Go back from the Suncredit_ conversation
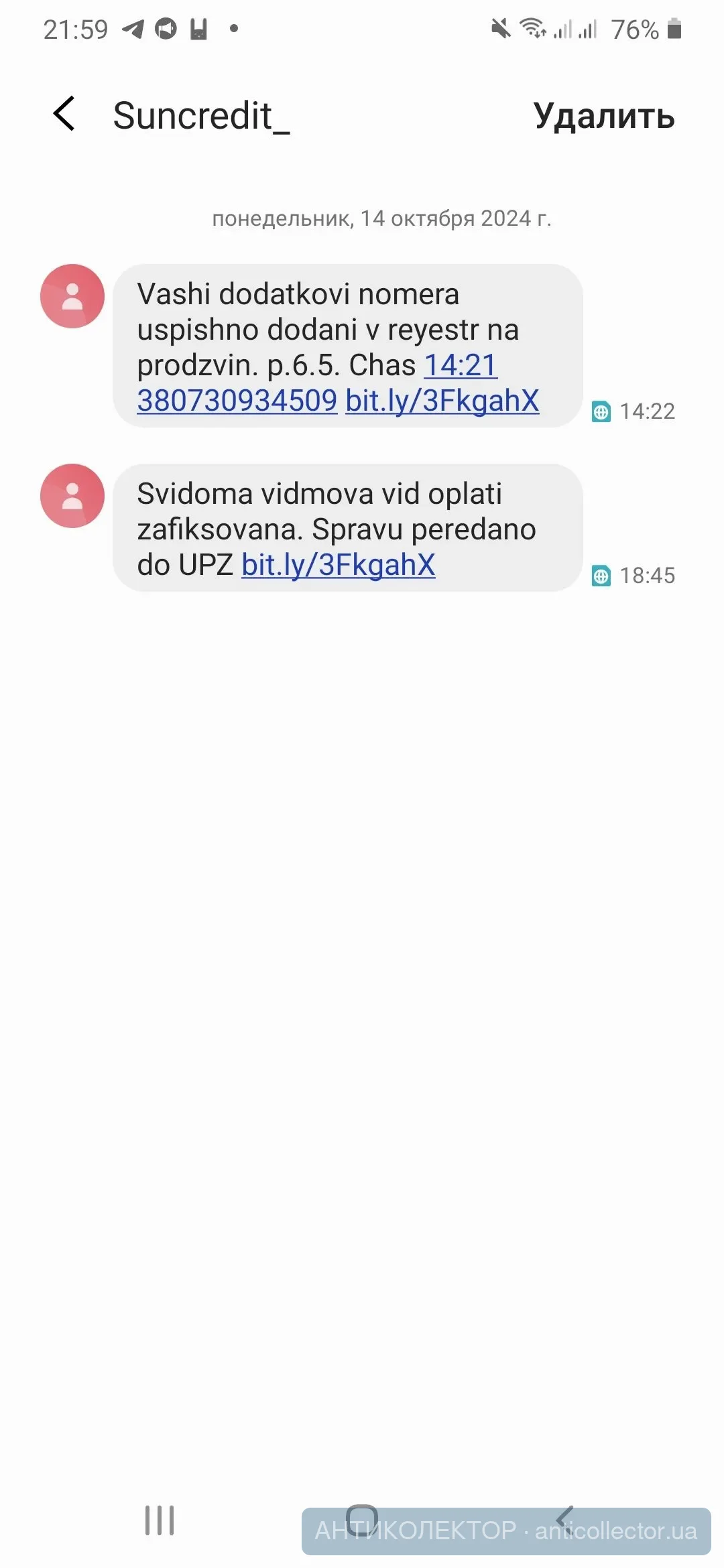The width and height of the screenshot is (724, 1568). click(x=64, y=114)
